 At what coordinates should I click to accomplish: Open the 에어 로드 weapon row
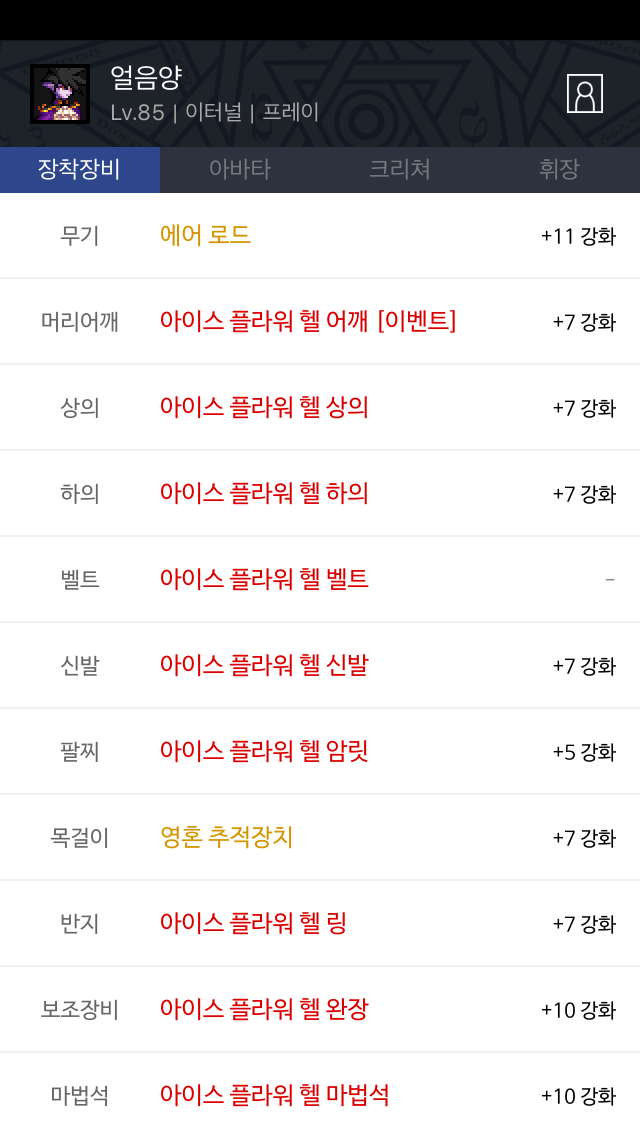pyautogui.click(x=320, y=235)
